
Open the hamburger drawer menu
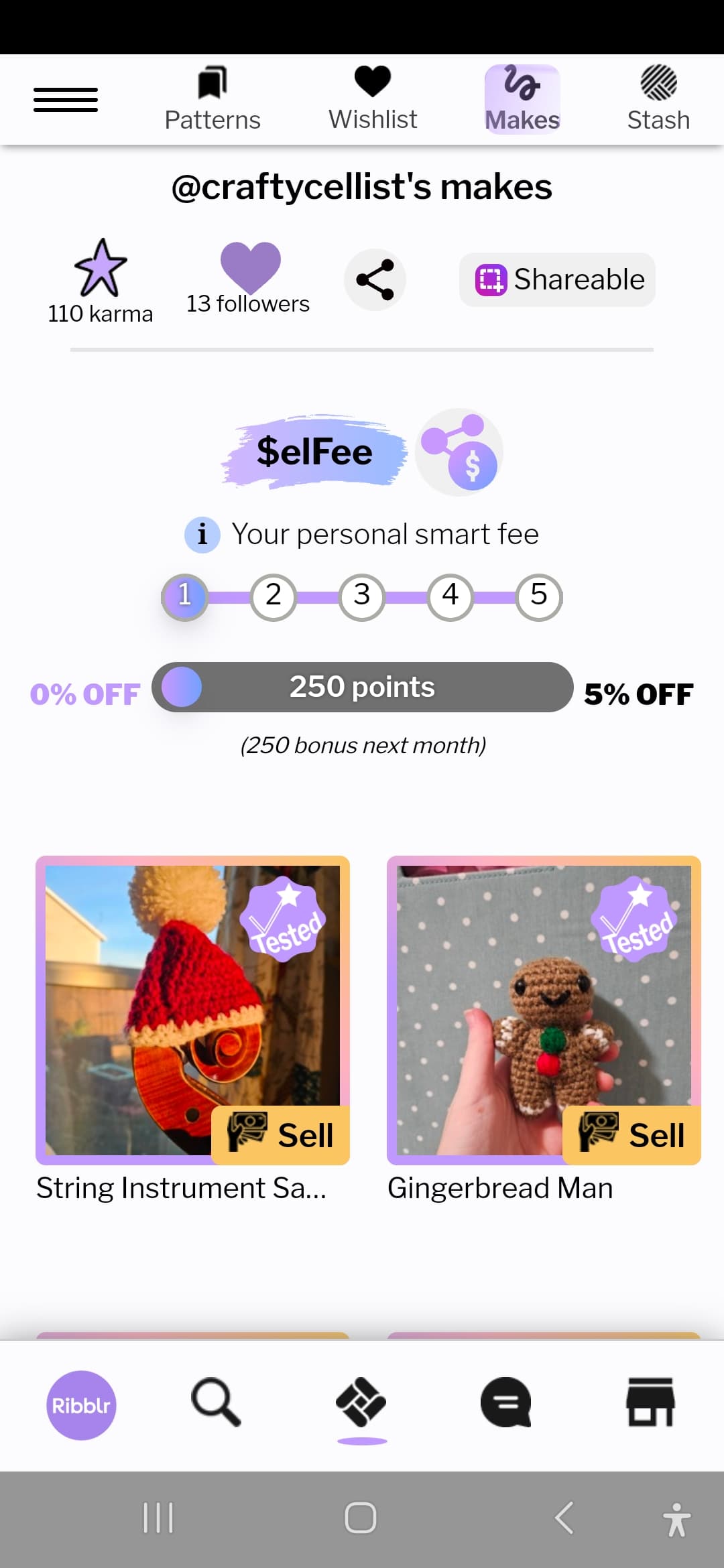coord(66,100)
